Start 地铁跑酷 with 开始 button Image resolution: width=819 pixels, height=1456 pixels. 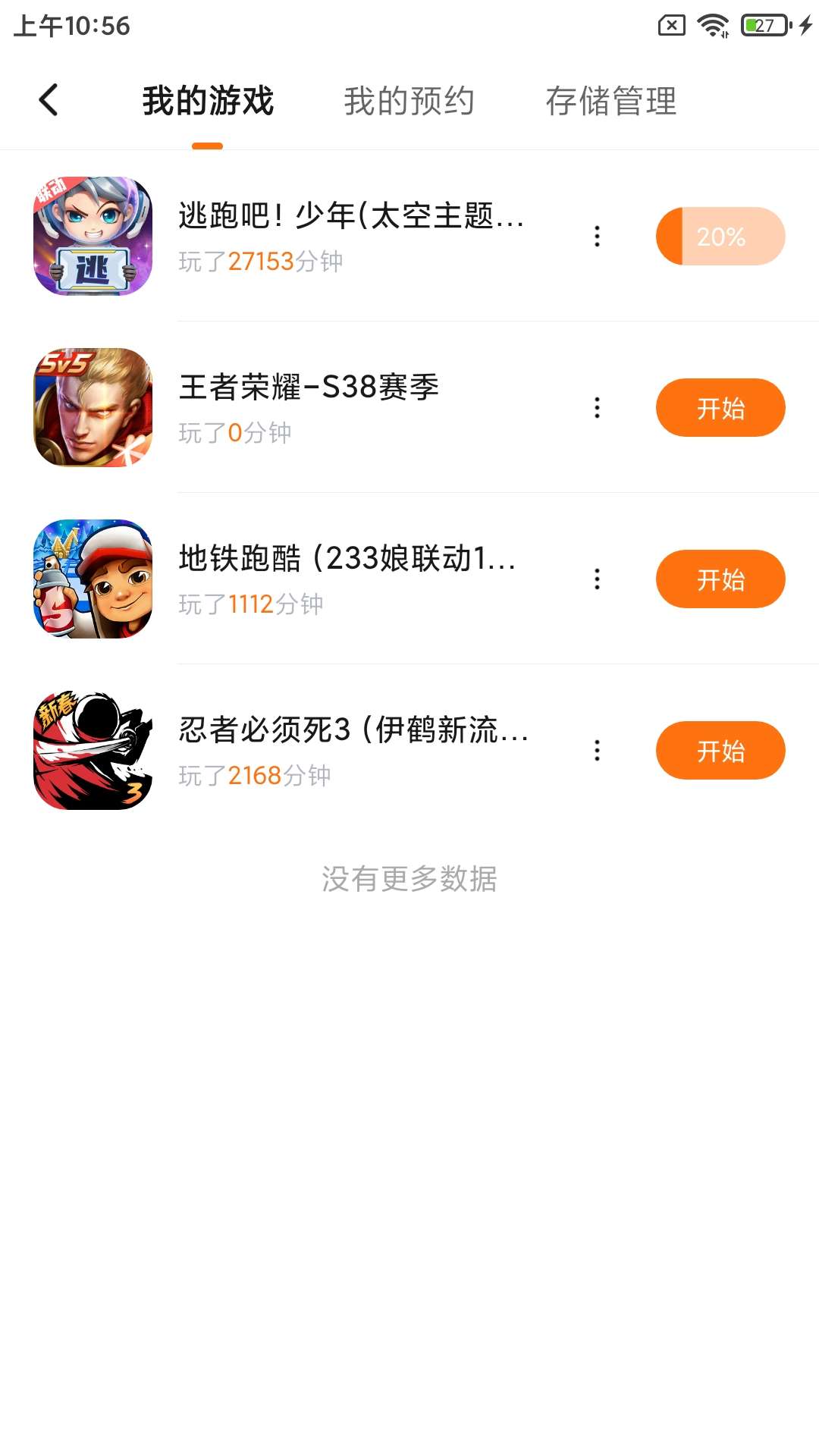(720, 579)
